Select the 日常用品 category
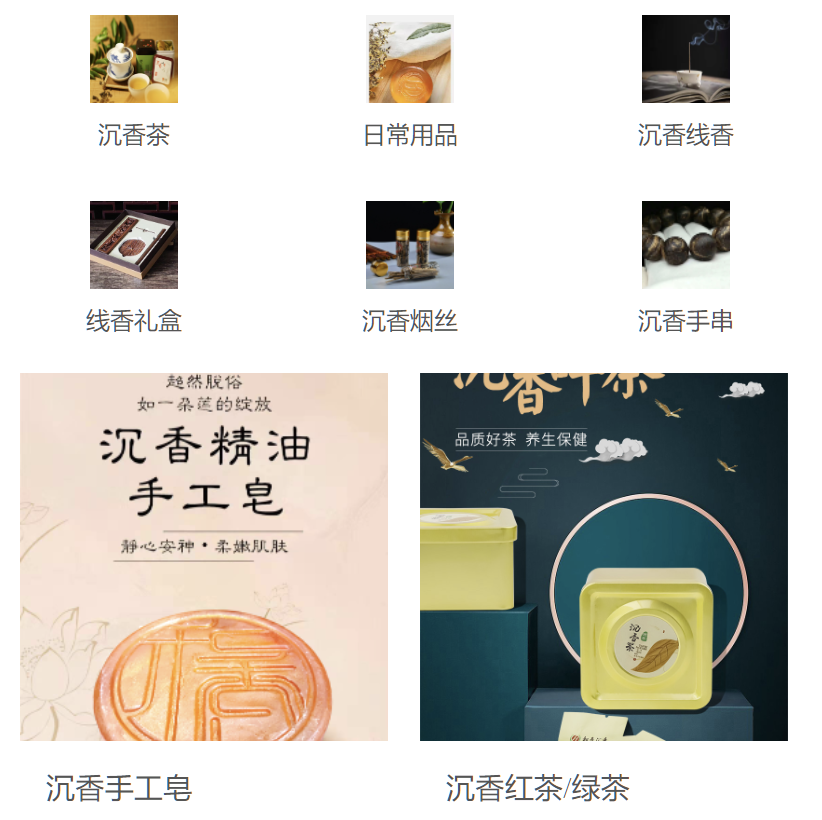This screenshot has height=820, width=822. tap(410, 60)
